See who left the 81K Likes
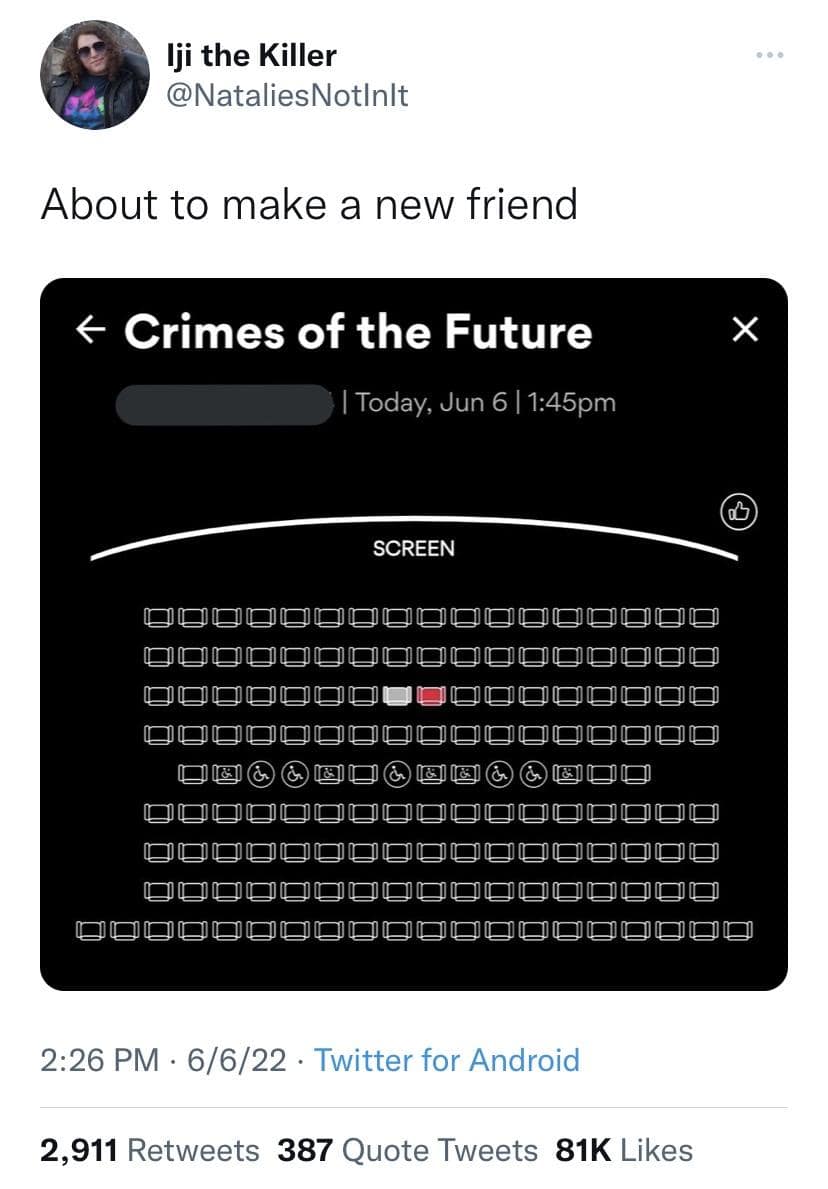This screenshot has height=1189, width=828. tap(623, 1150)
